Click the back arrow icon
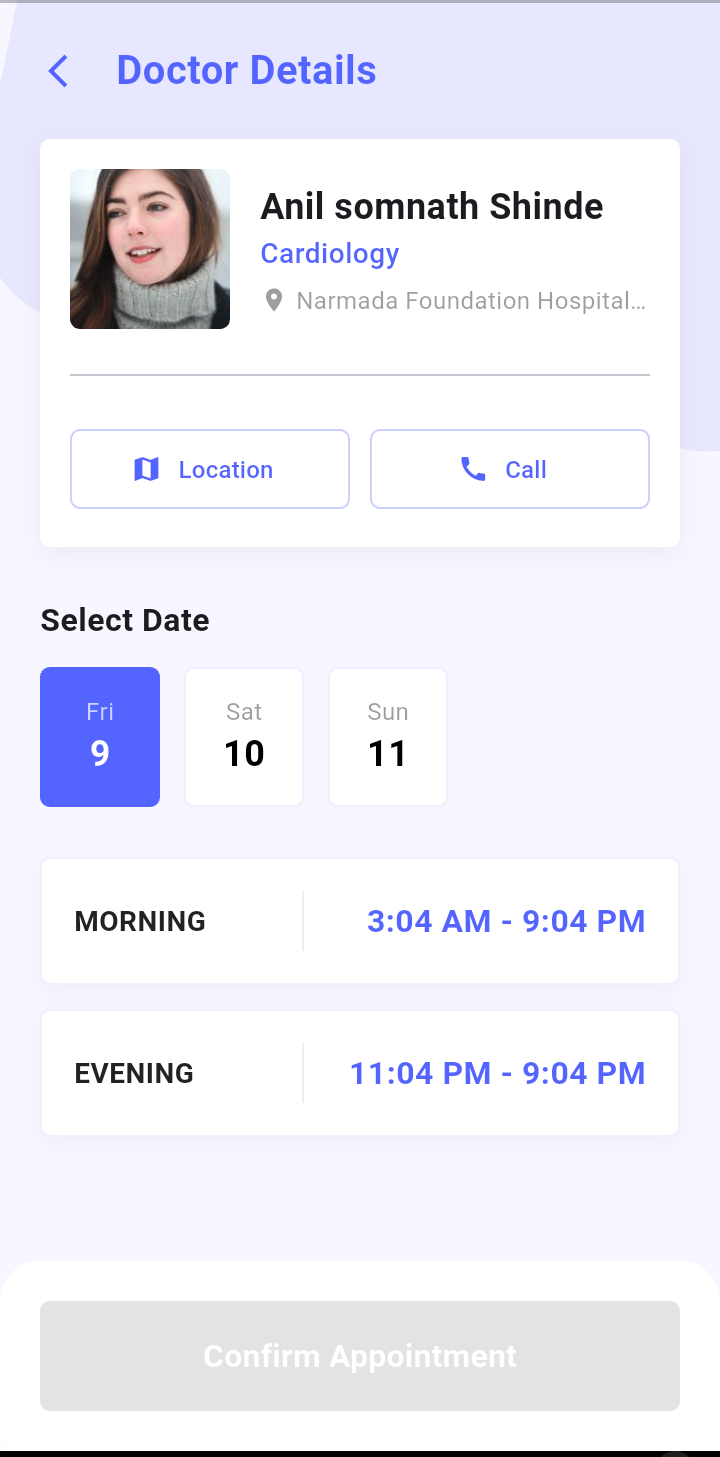720x1457 pixels. 58,70
